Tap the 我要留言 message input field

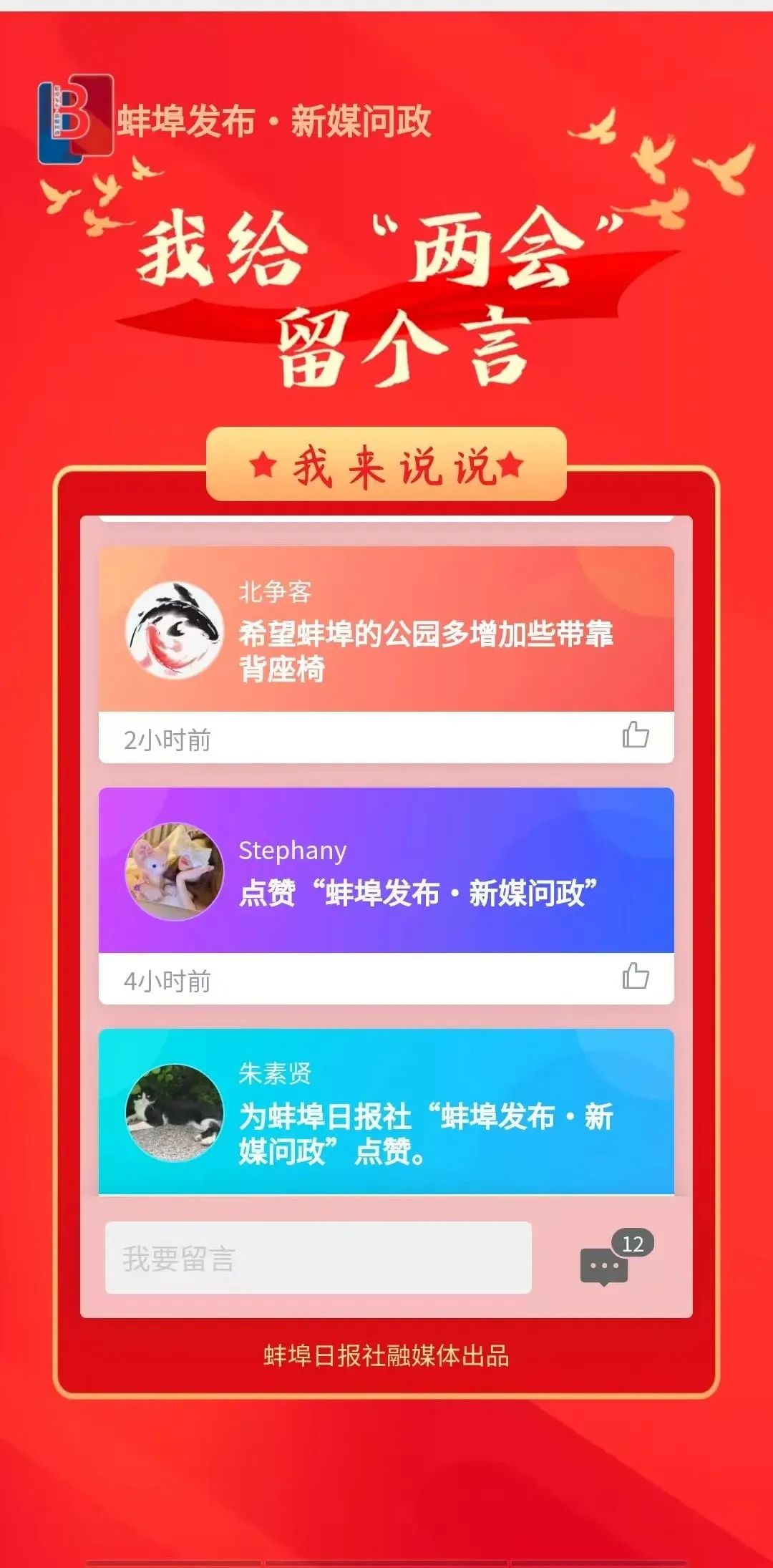coord(318,1258)
